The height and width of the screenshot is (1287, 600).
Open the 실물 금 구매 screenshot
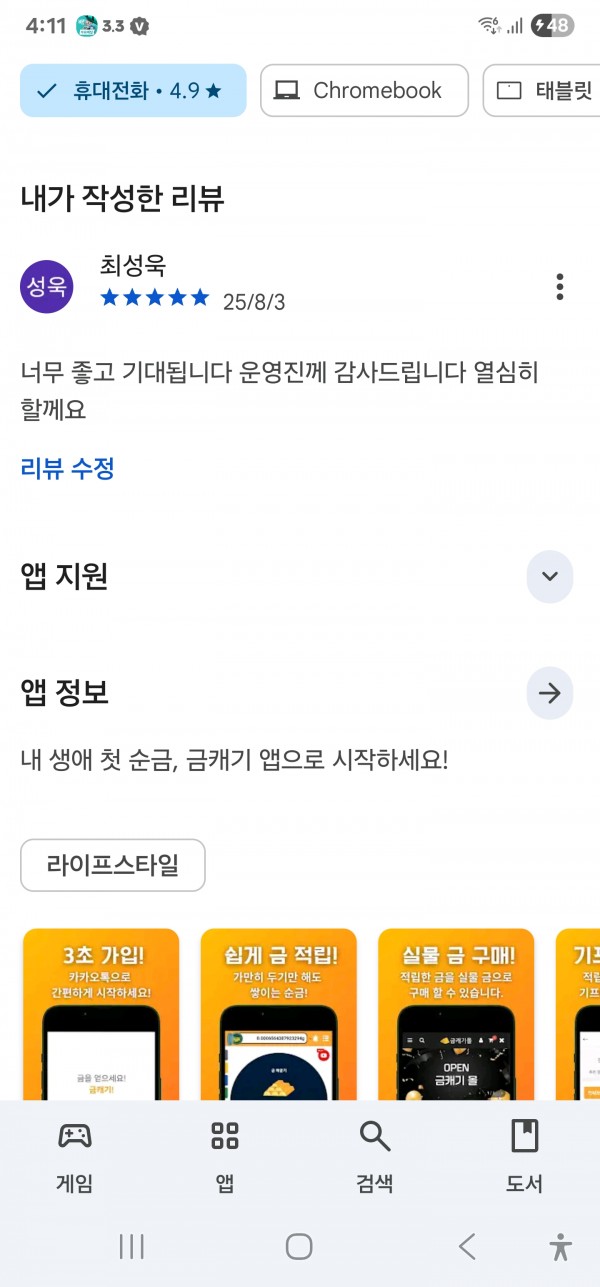pyautogui.click(x=457, y=1015)
